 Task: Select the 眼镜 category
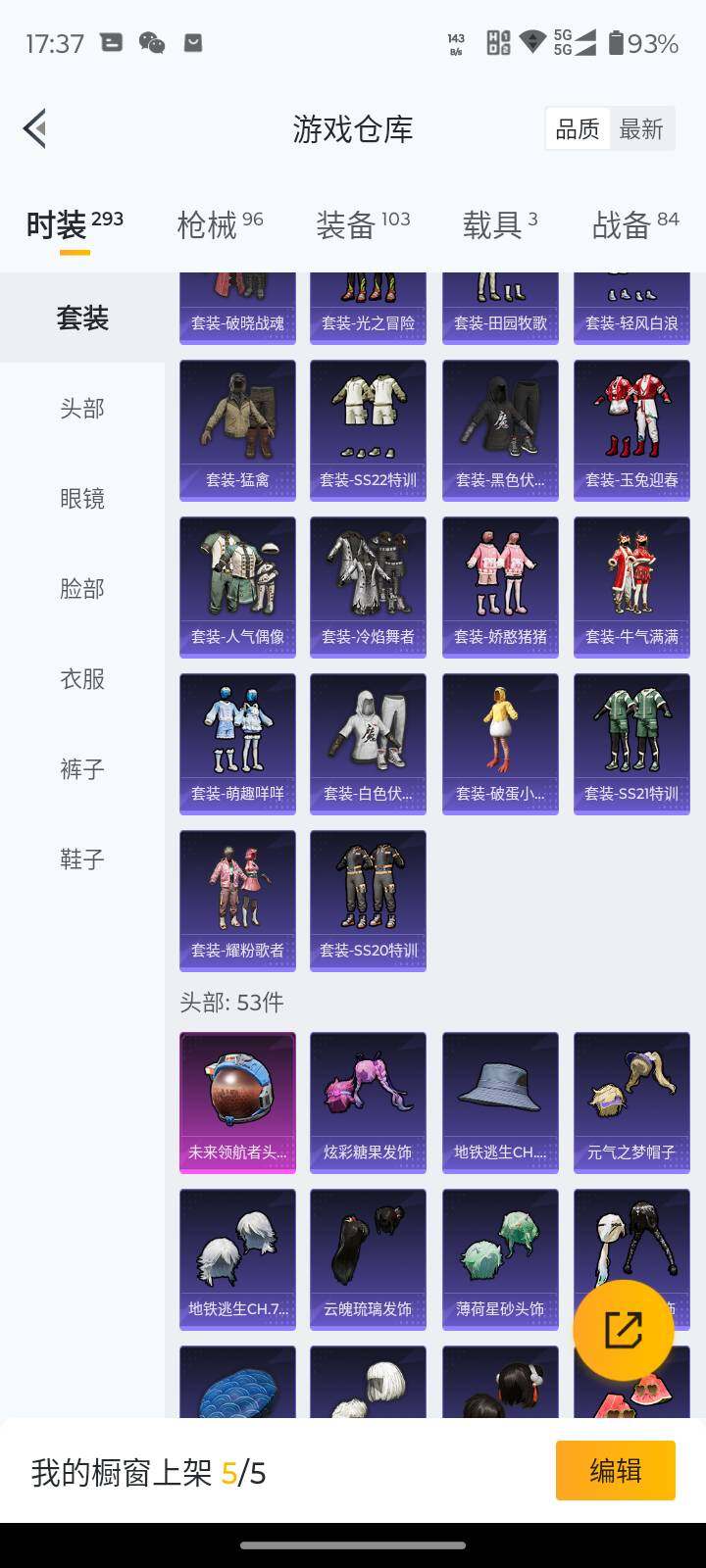point(82,499)
